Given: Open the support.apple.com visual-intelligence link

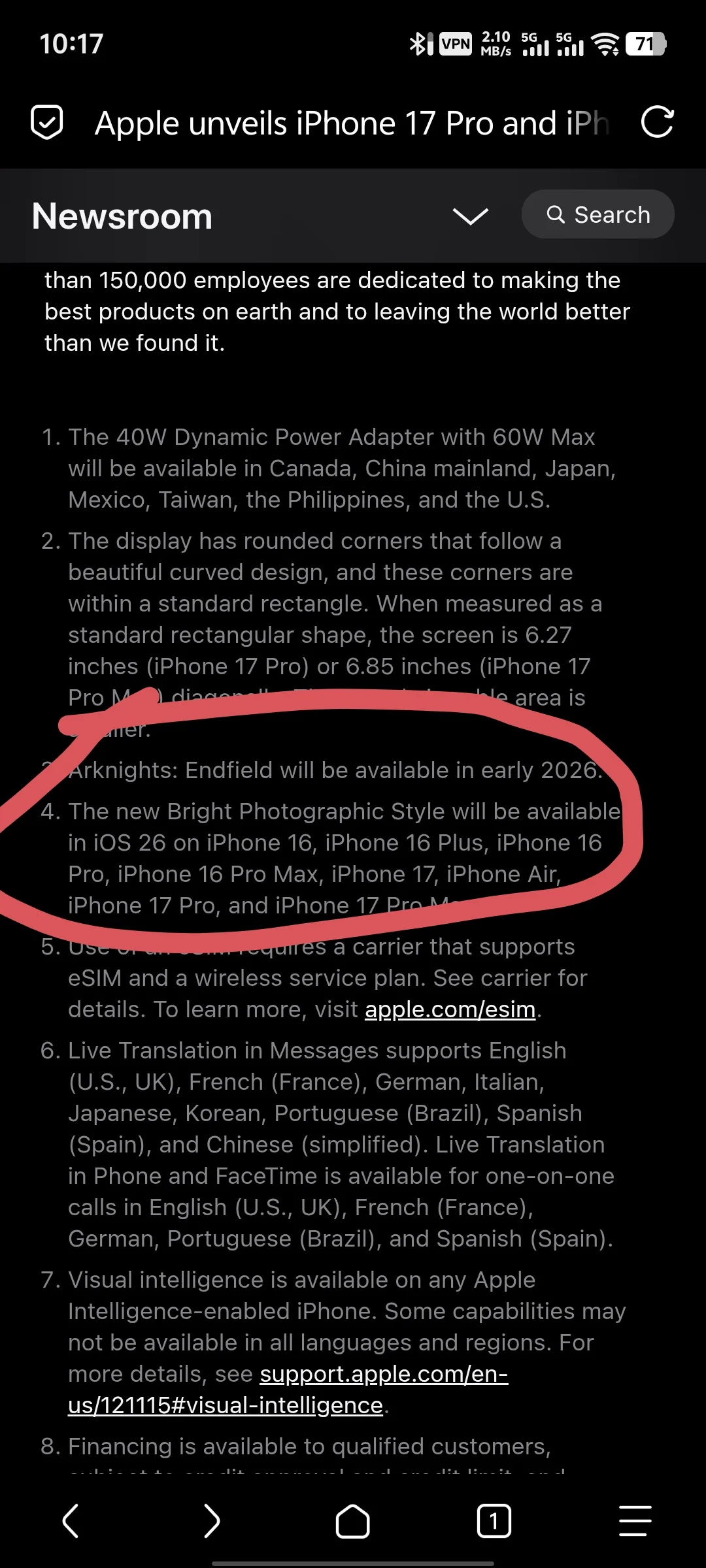Looking at the screenshot, I should pos(383,1375).
